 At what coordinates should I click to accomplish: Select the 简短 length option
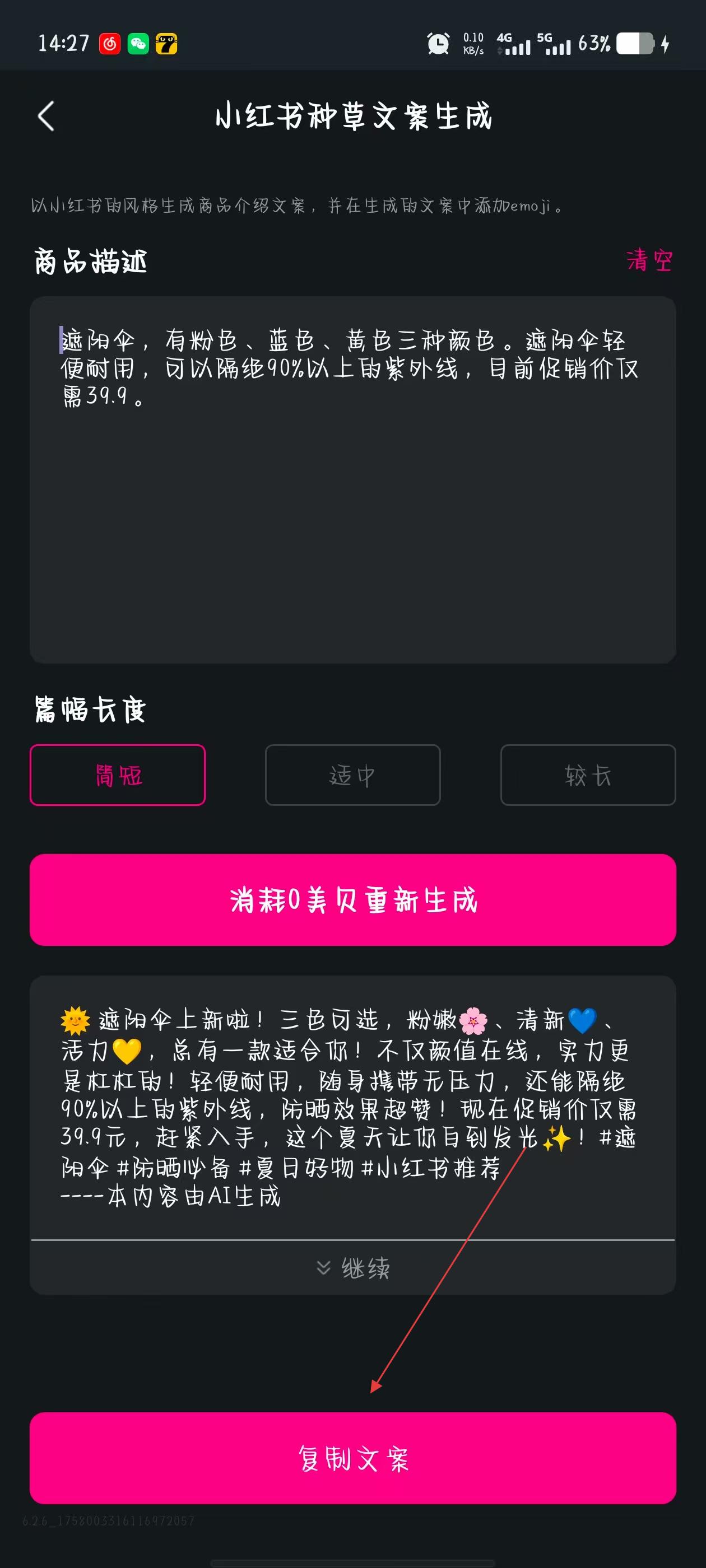tap(118, 775)
